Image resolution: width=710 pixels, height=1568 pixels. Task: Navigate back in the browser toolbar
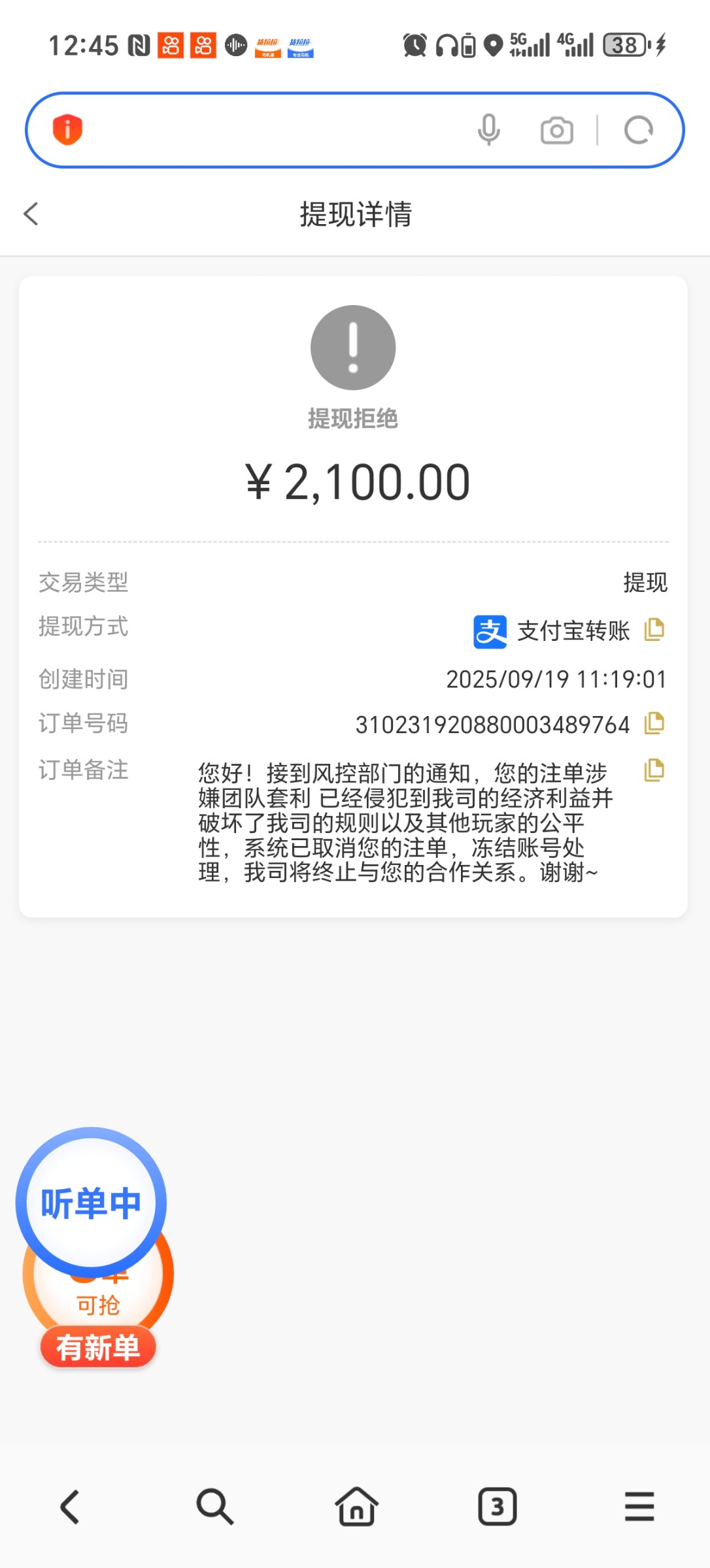click(x=70, y=1507)
